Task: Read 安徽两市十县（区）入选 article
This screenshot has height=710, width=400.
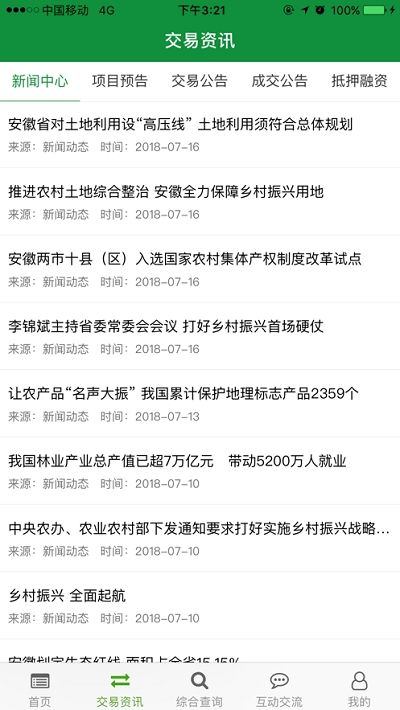Action: click(200, 269)
